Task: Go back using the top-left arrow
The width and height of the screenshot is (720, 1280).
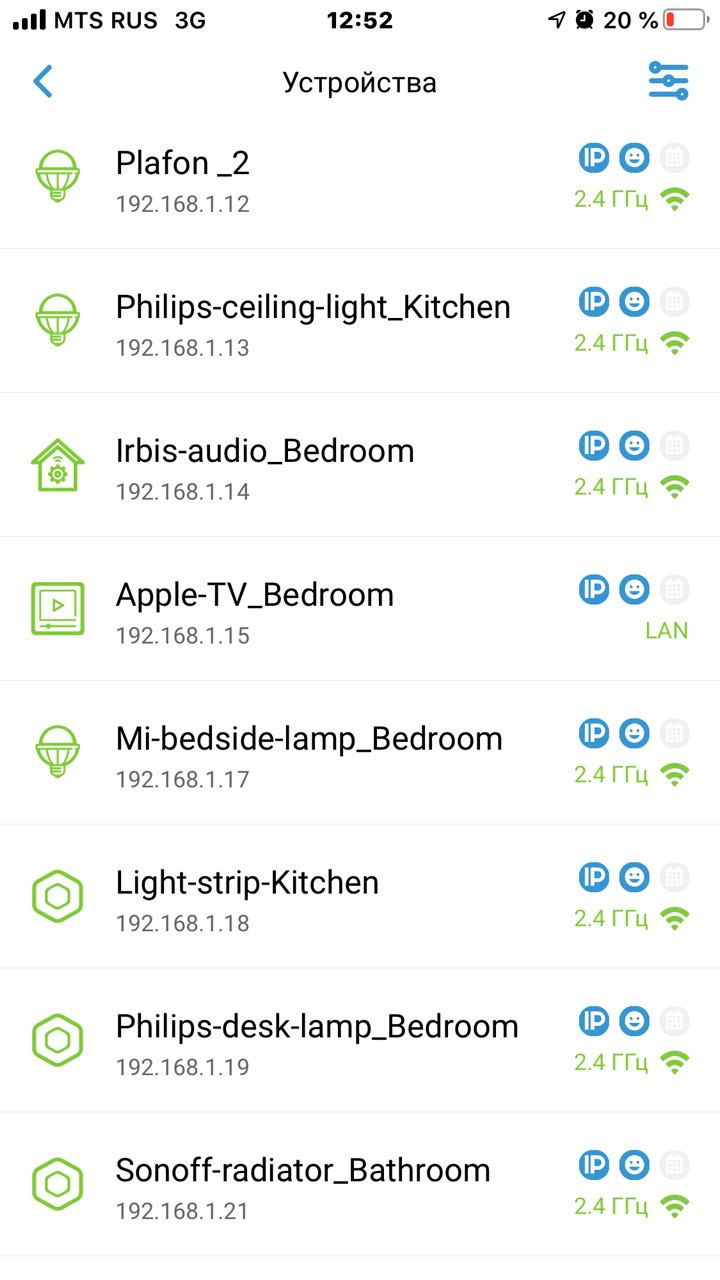Action: (42, 81)
